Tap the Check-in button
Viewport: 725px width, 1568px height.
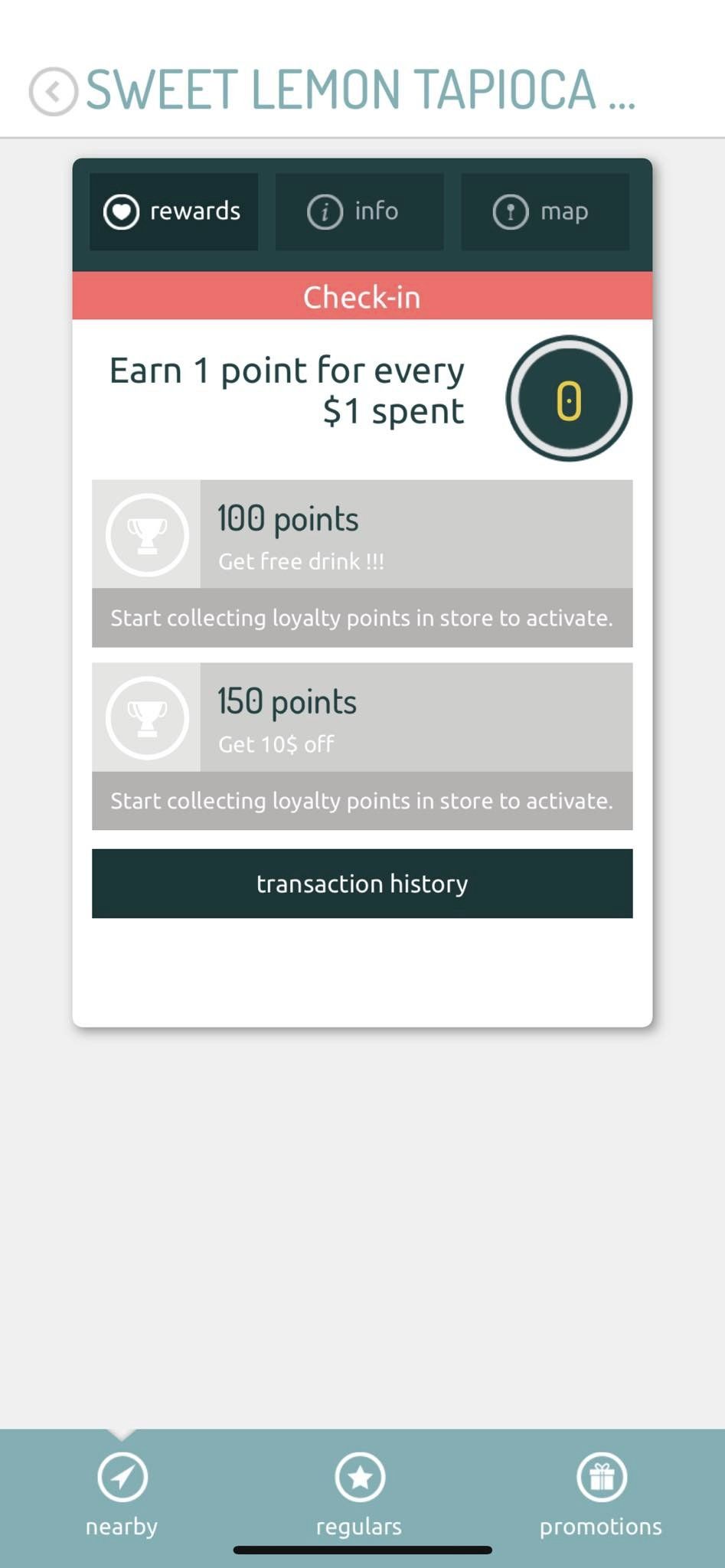[362, 296]
